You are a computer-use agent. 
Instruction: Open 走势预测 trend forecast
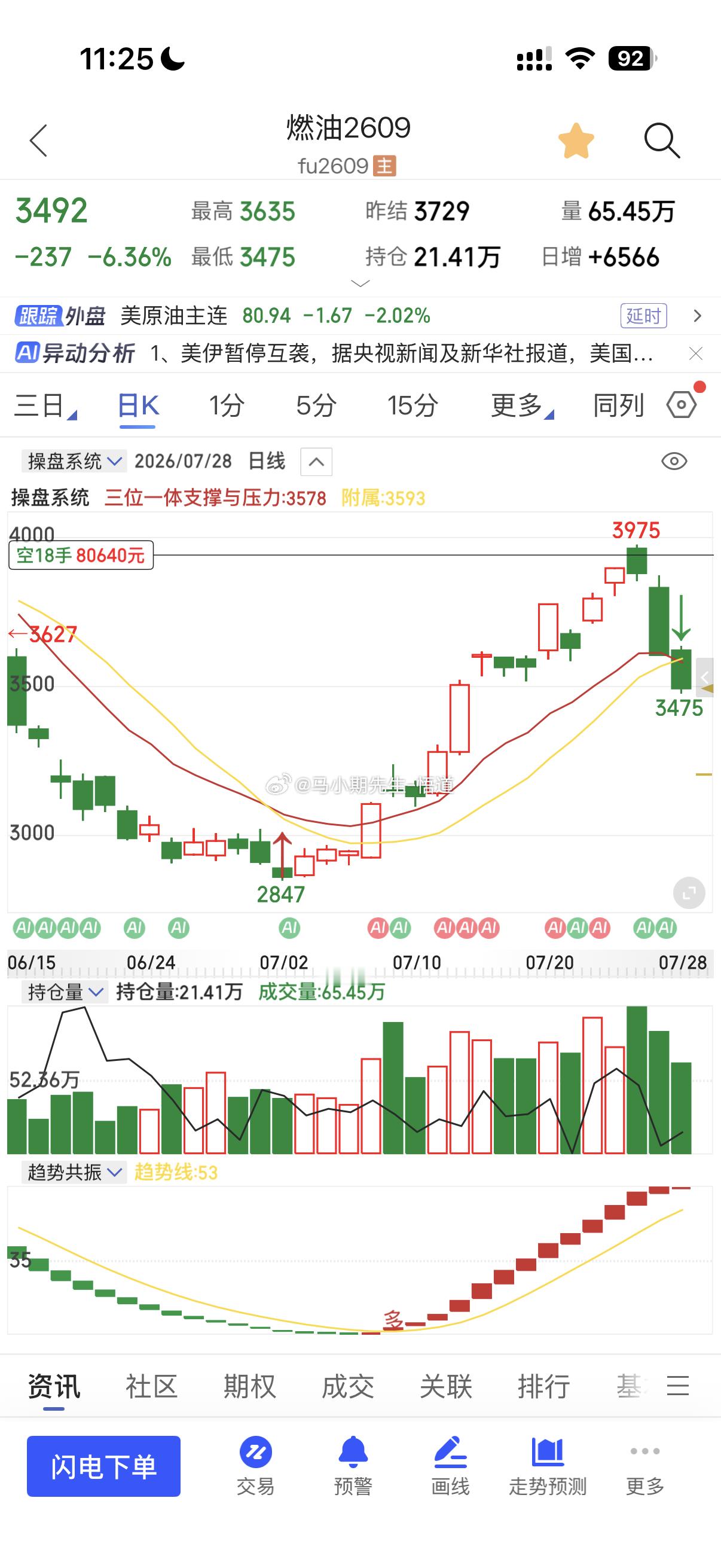[548, 1466]
